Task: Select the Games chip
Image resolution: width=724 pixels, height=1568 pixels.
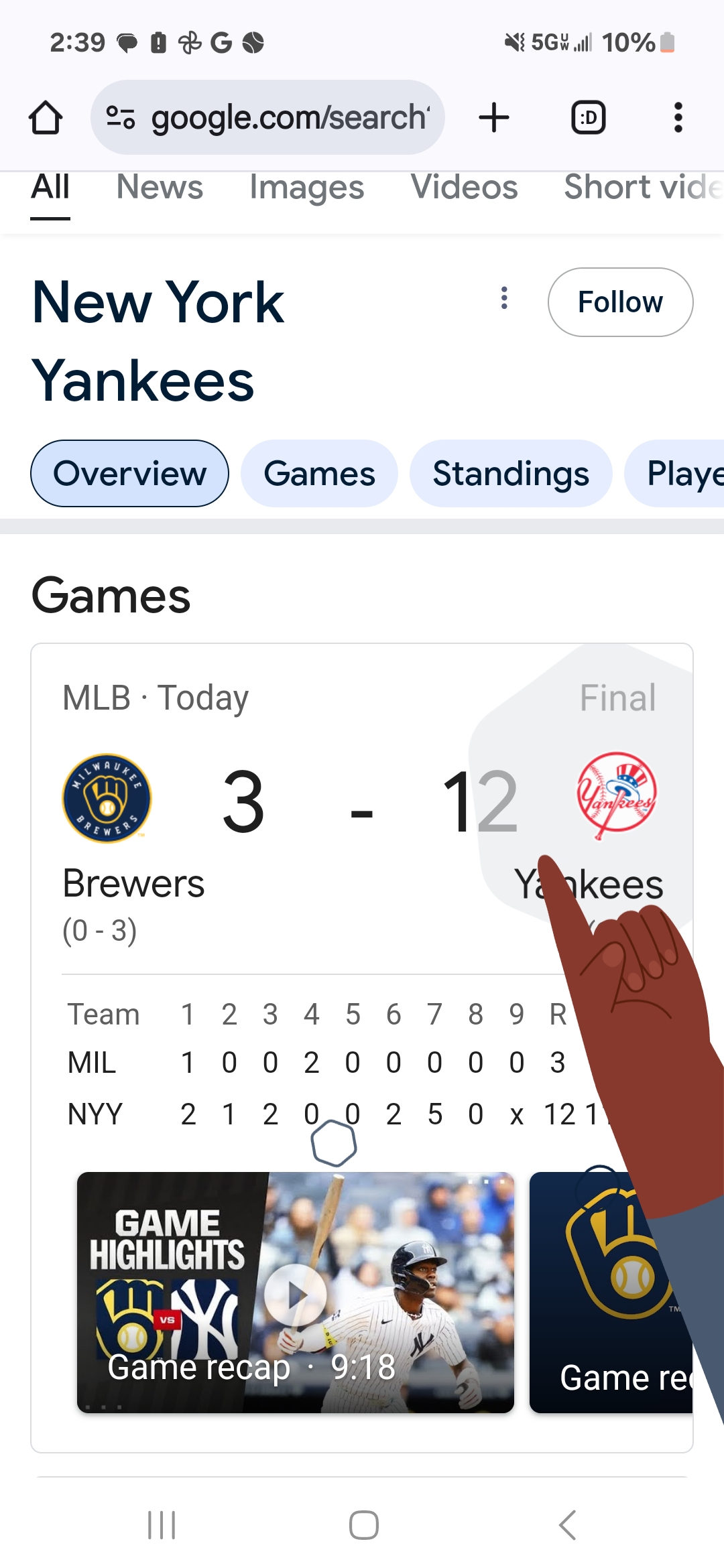Action: point(319,474)
